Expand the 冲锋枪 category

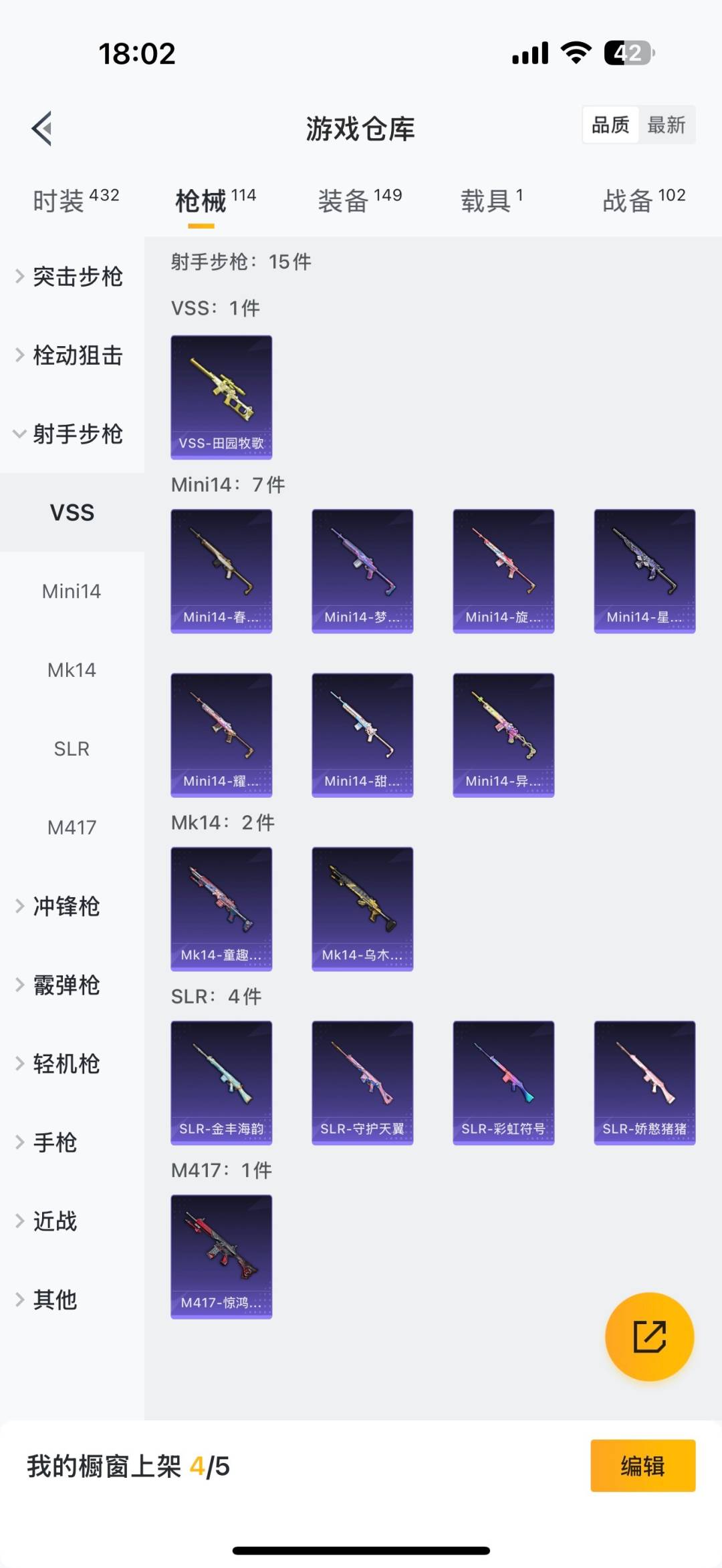67,907
